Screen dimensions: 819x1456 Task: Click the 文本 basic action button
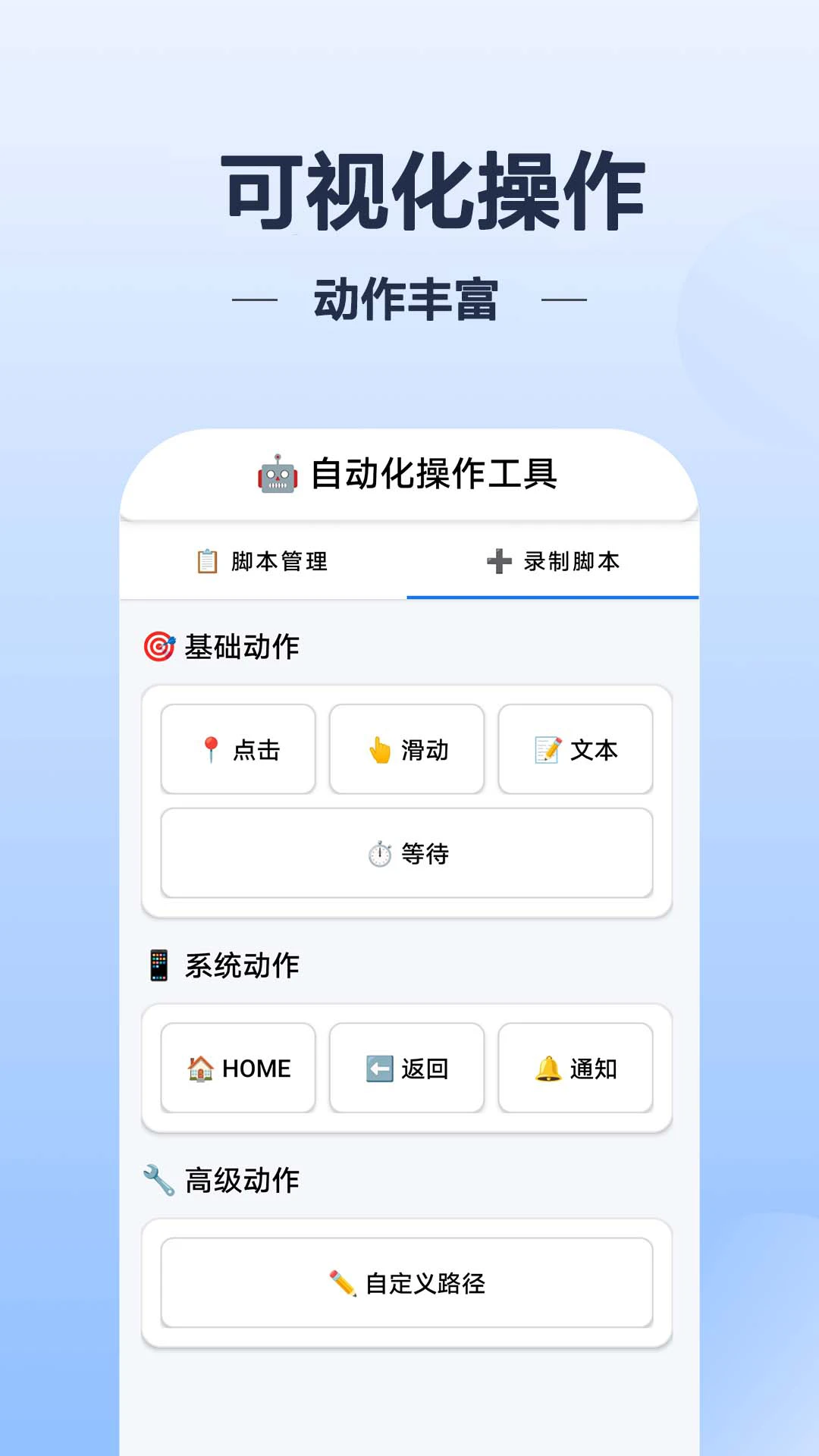(575, 749)
